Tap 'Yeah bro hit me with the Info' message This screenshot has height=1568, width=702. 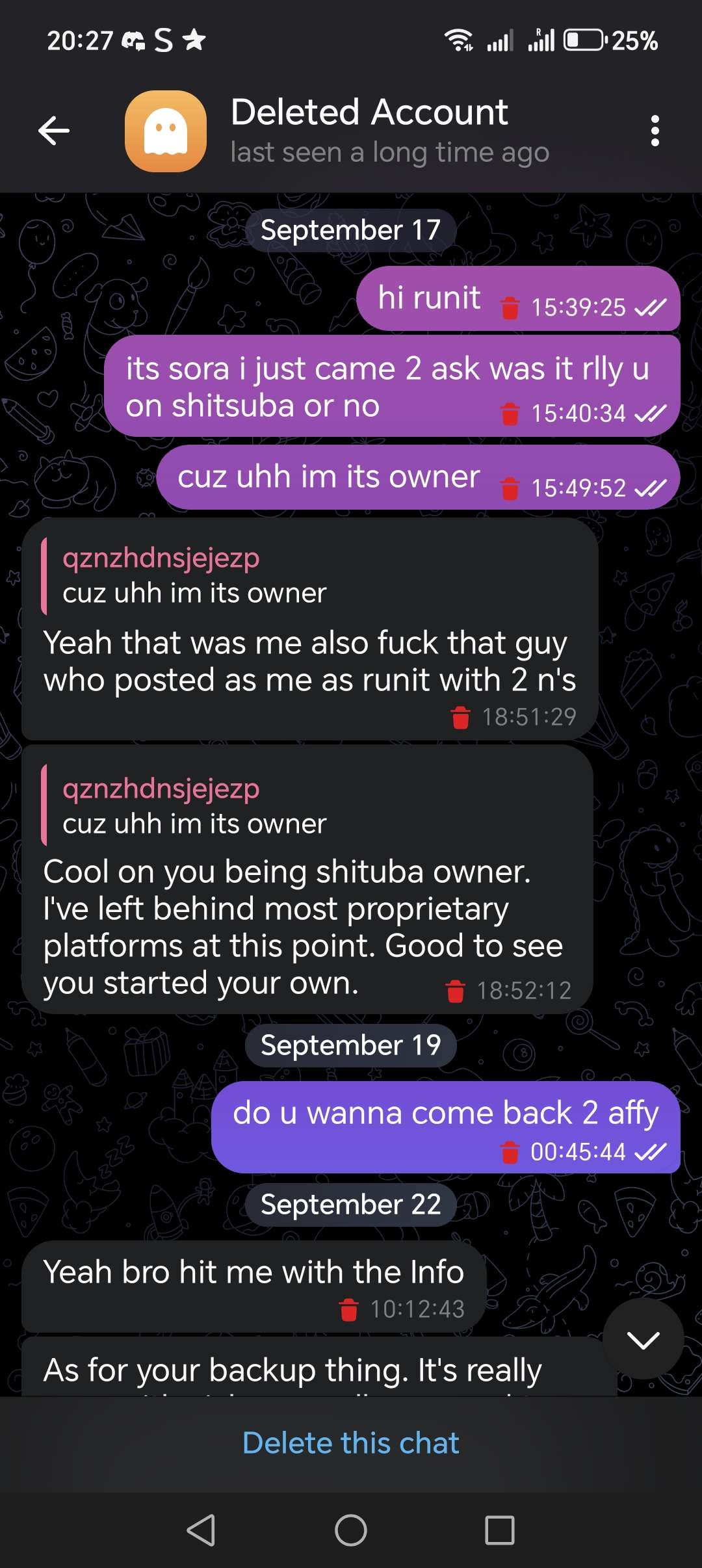[253, 1272]
